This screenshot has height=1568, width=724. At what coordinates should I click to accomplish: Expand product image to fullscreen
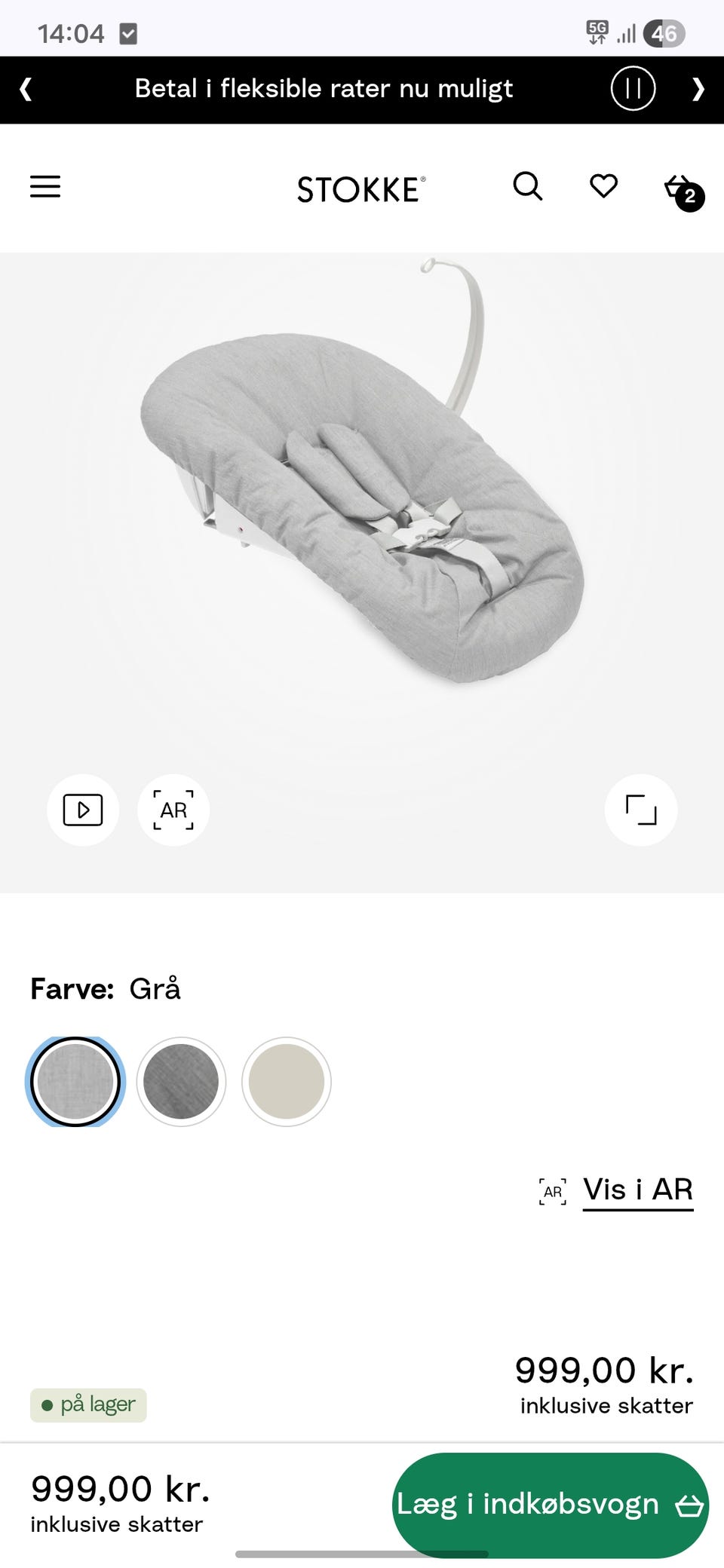coord(641,810)
